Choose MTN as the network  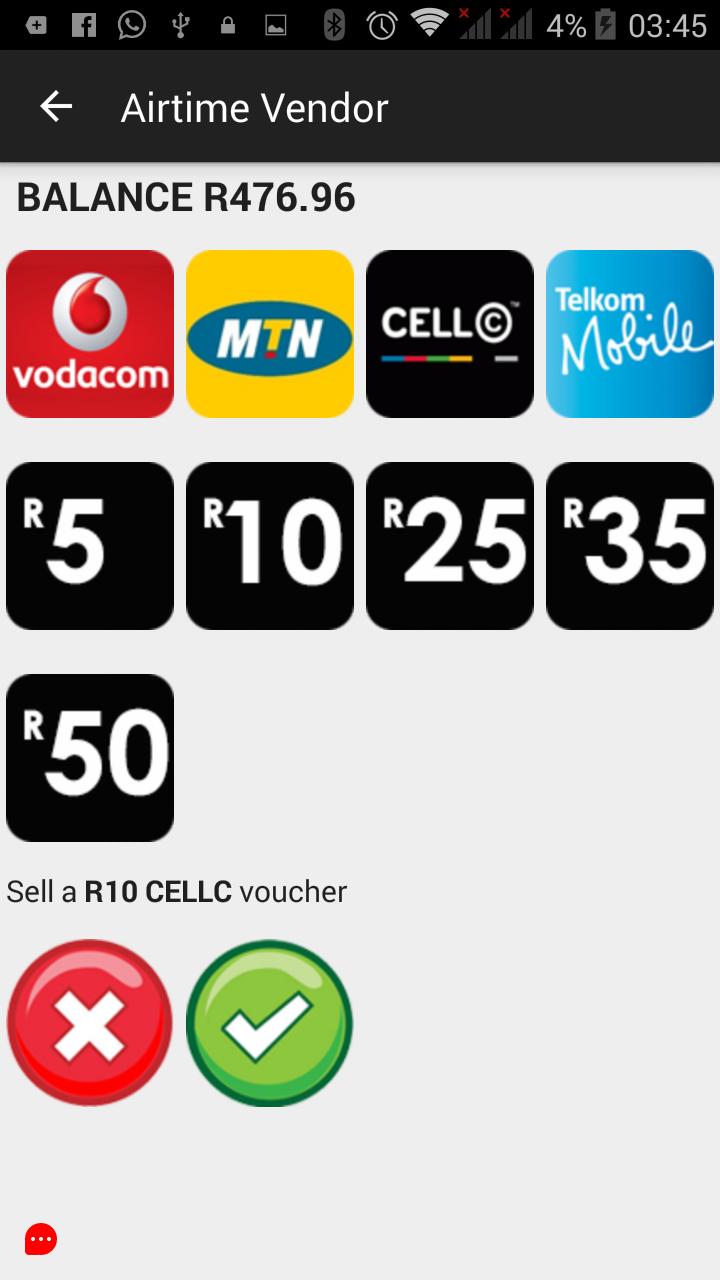(270, 334)
